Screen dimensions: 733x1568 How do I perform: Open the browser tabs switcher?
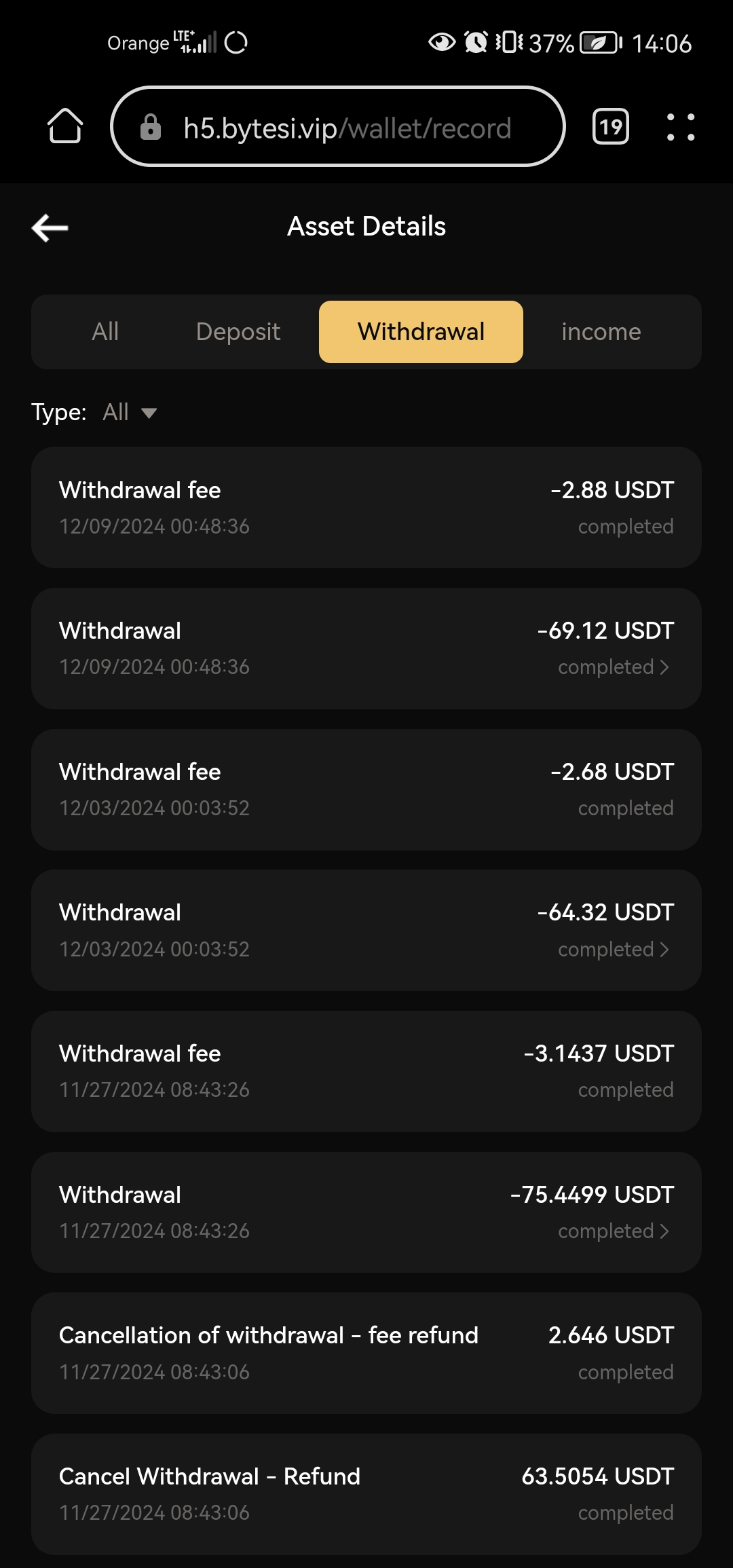(611, 126)
